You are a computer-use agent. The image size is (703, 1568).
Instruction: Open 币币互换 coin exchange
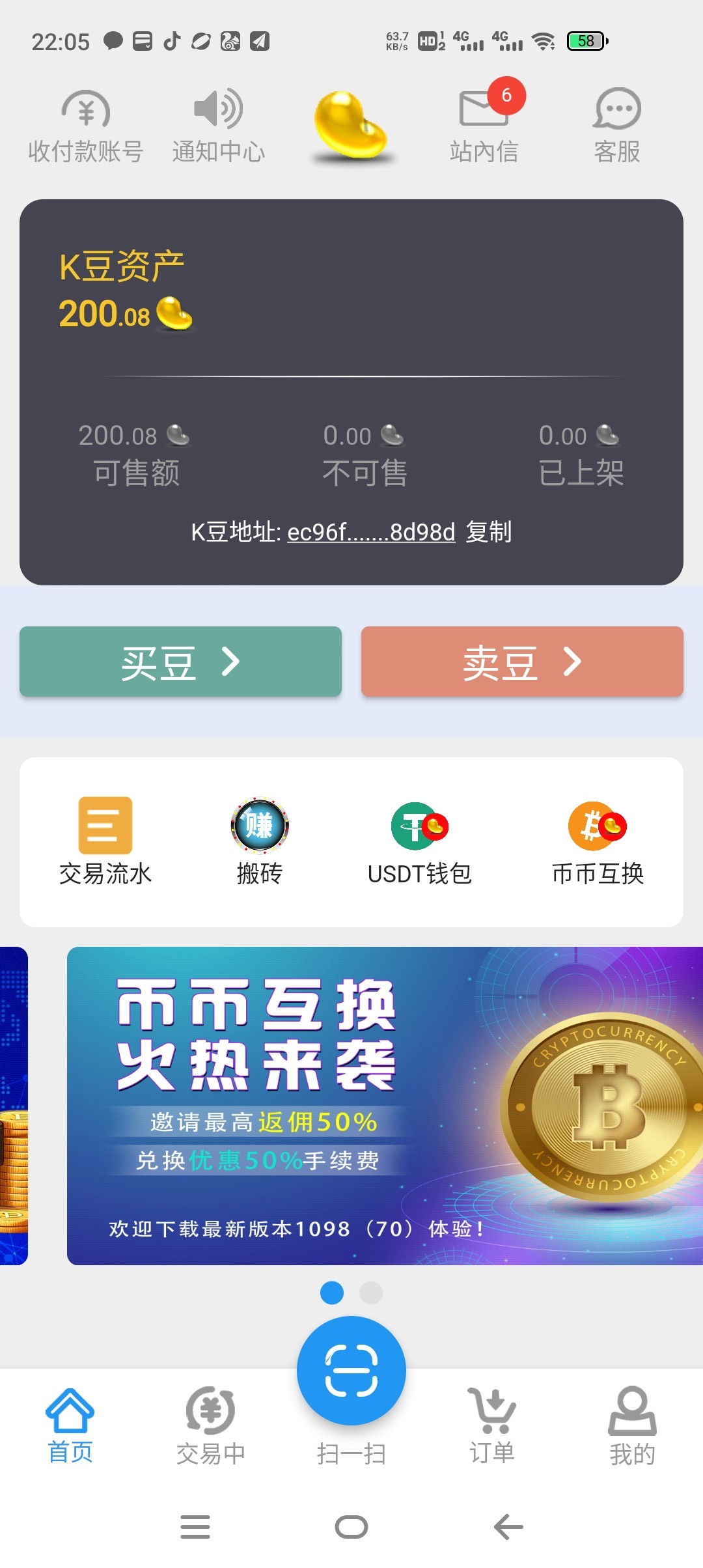(x=598, y=841)
